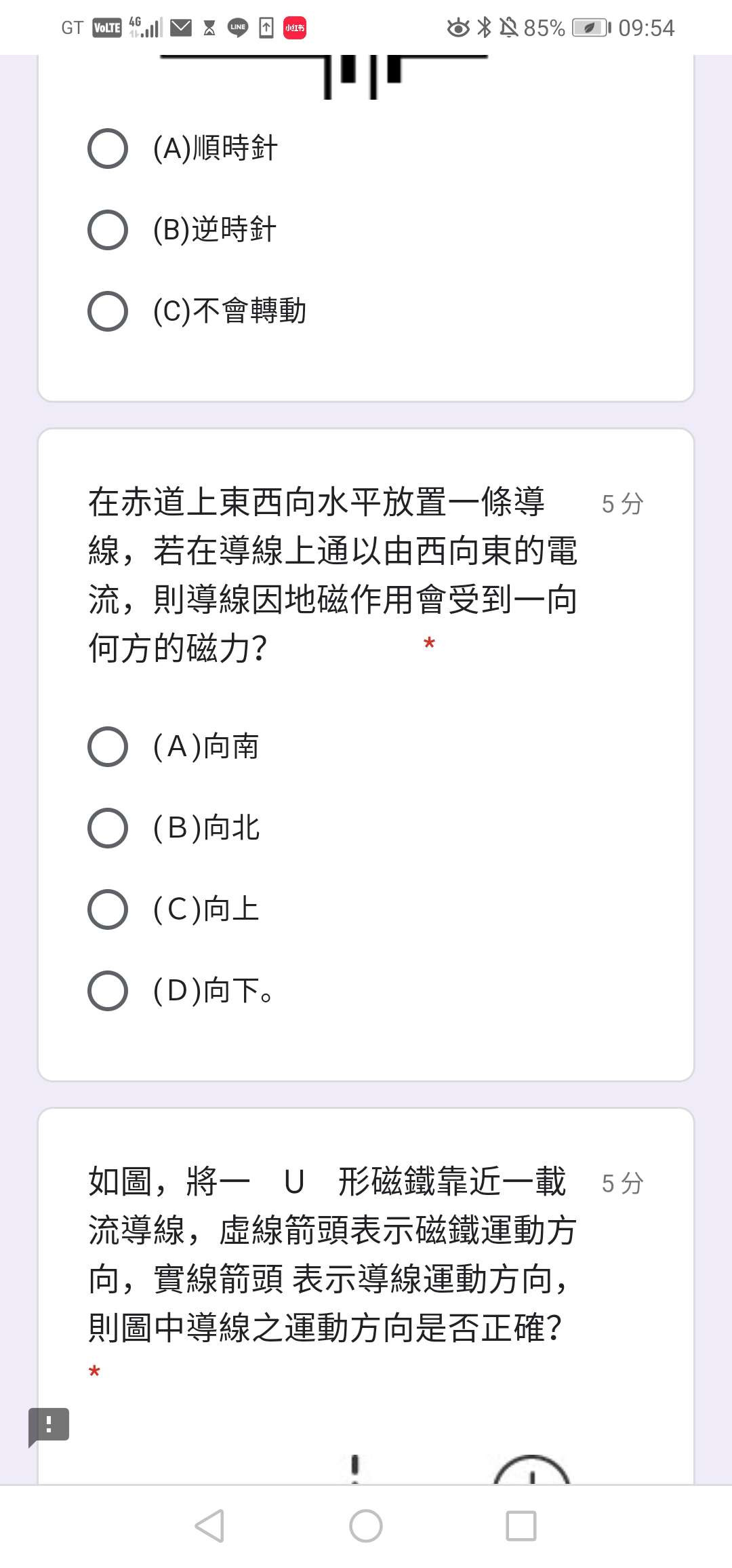Tap the system home button
732x1568 pixels.
tap(366, 1526)
